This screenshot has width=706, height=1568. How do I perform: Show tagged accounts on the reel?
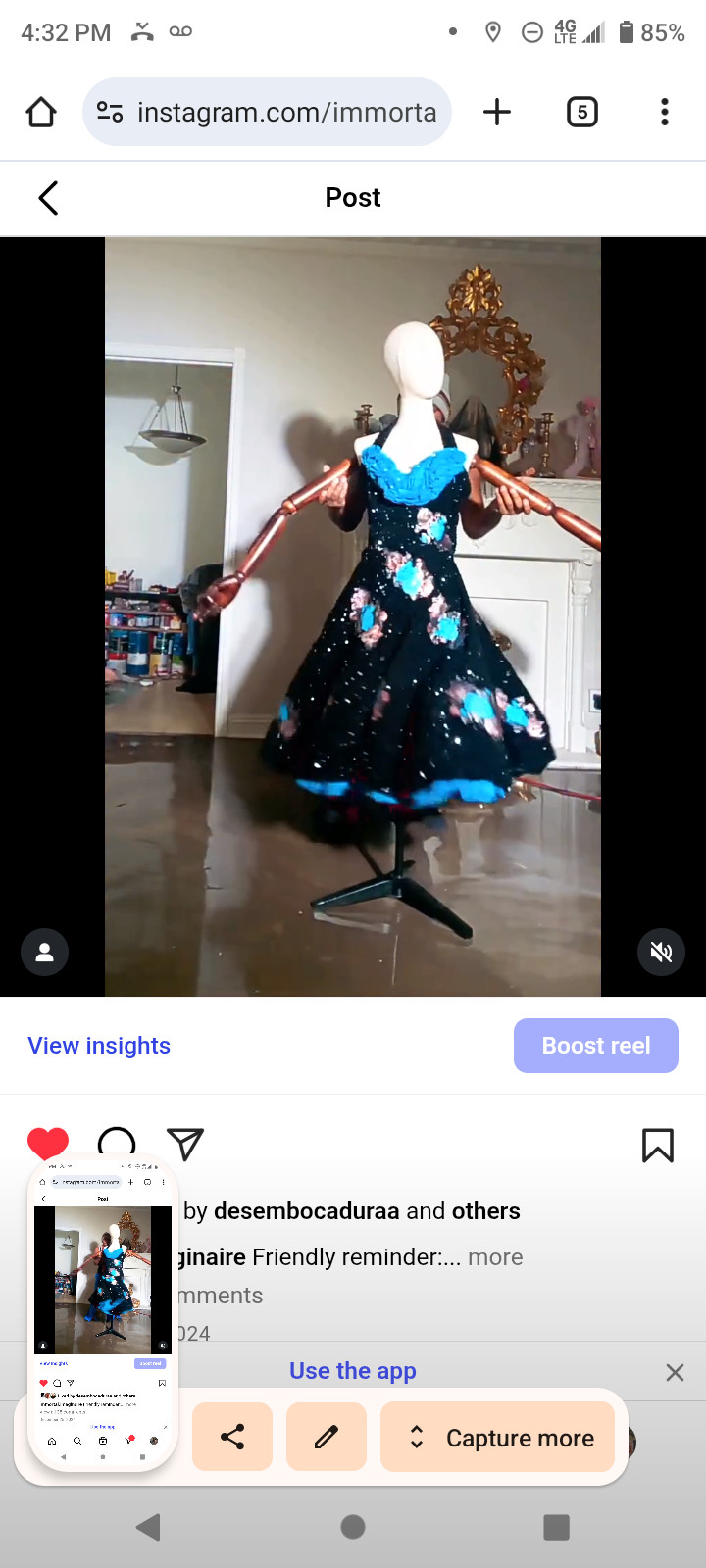point(45,952)
